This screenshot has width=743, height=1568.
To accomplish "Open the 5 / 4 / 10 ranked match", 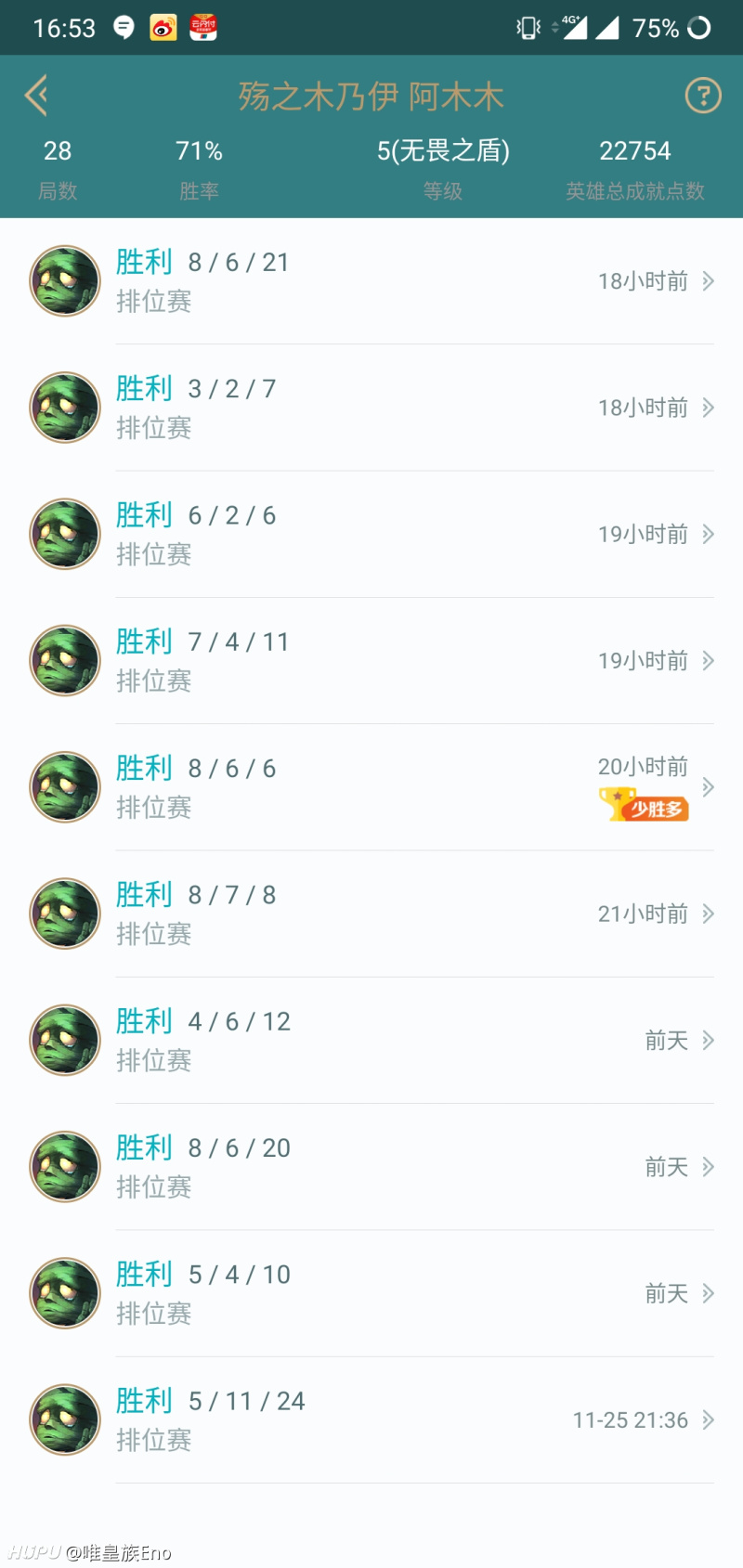I will coord(371,1293).
